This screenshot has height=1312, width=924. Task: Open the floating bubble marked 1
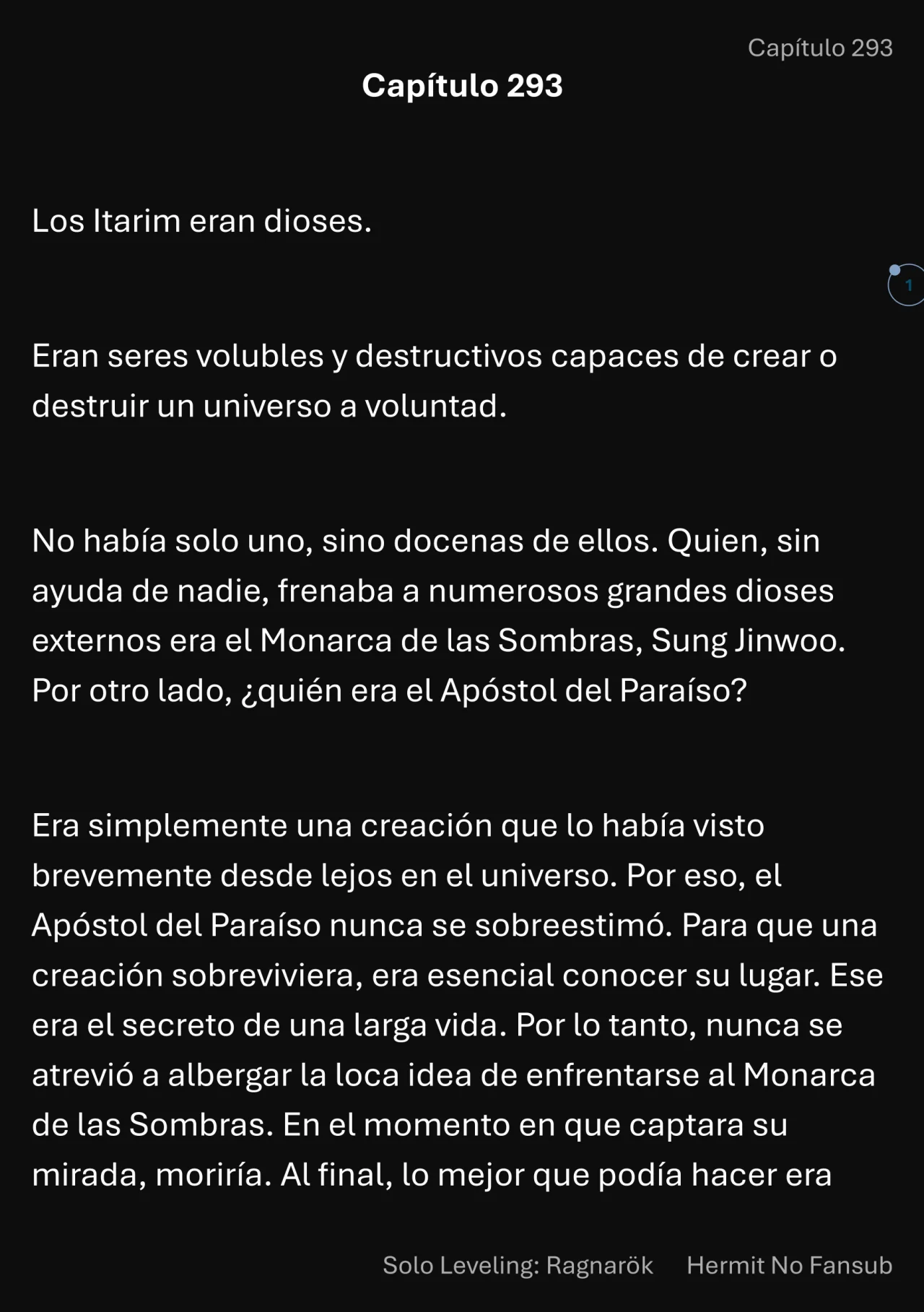907,286
